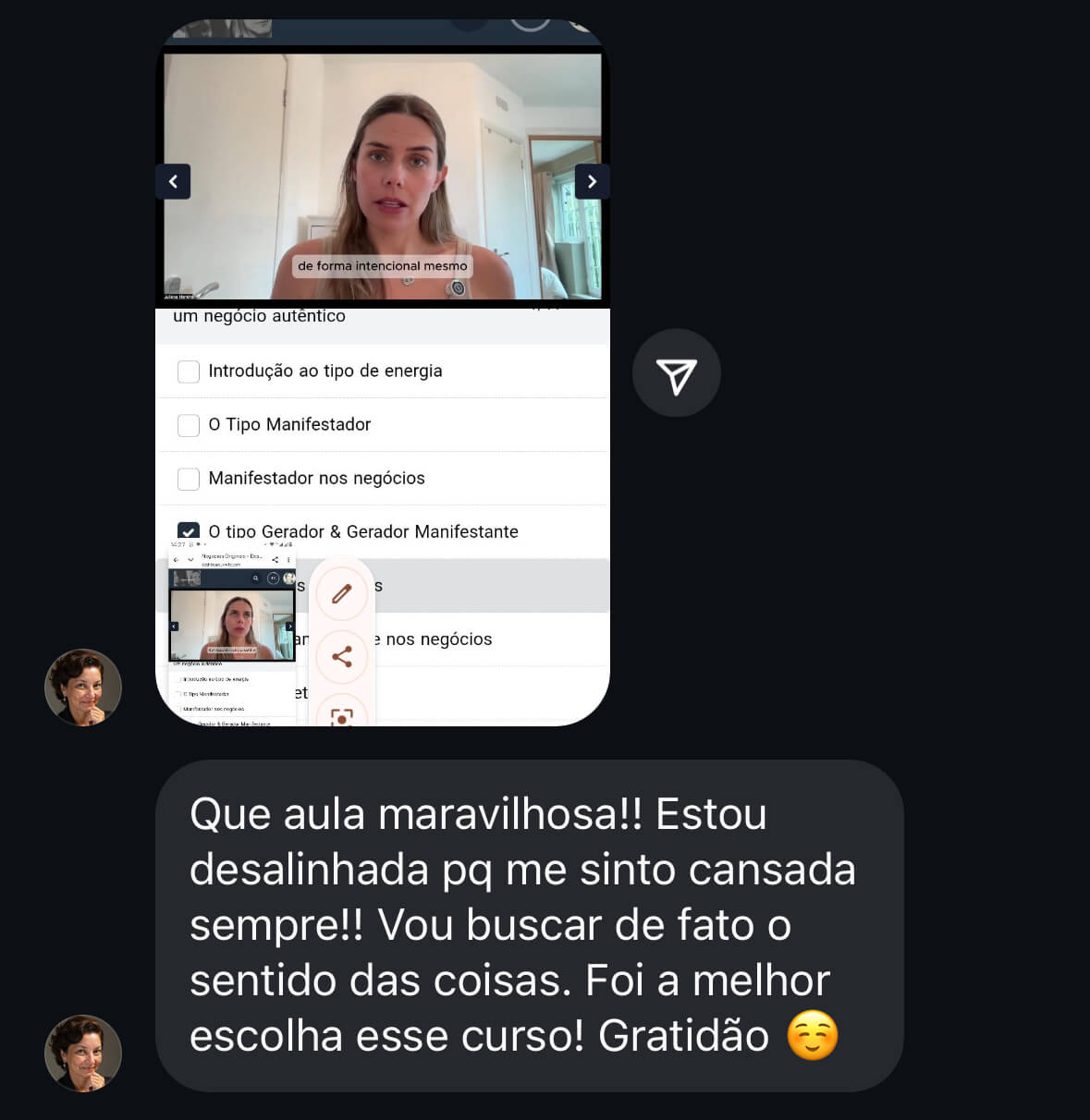Click the back arrow in the mini browser toolbar

[176, 559]
